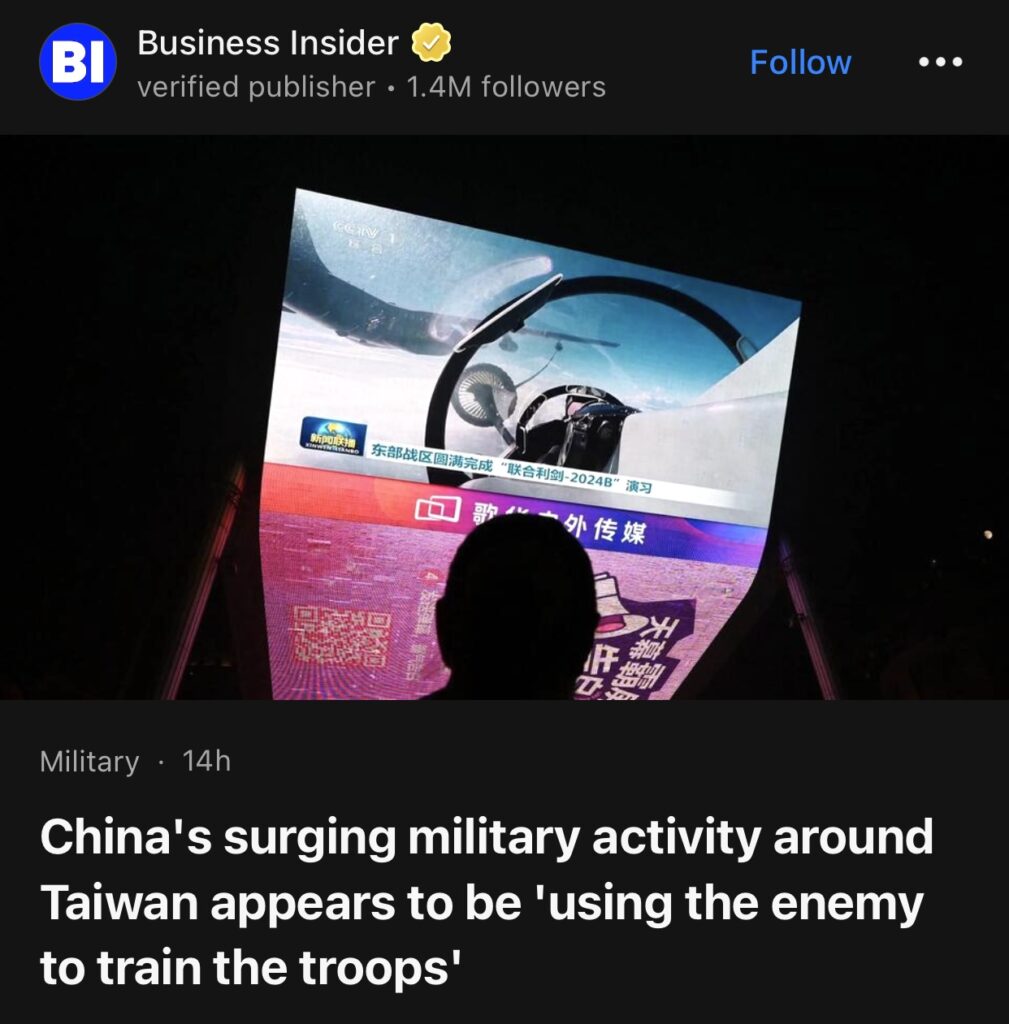1009x1024 pixels.
Task: Open the China military activity article image
Action: click(504, 417)
